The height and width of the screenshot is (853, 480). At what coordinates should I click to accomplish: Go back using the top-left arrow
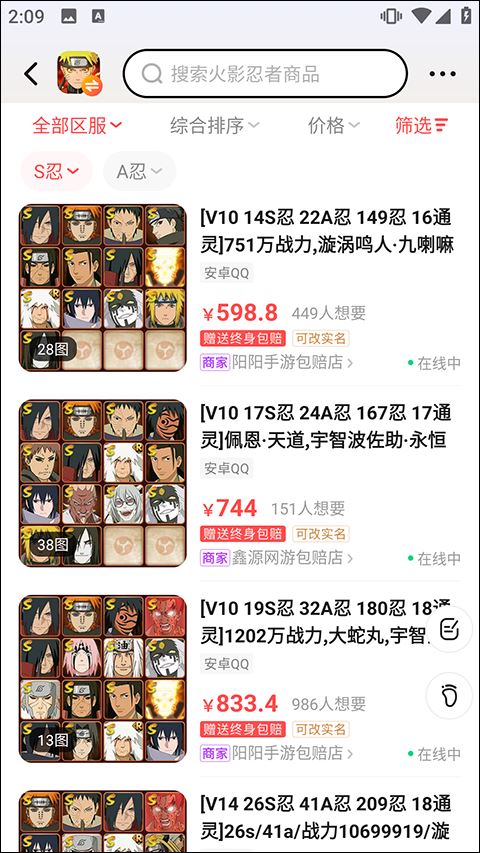point(31,74)
